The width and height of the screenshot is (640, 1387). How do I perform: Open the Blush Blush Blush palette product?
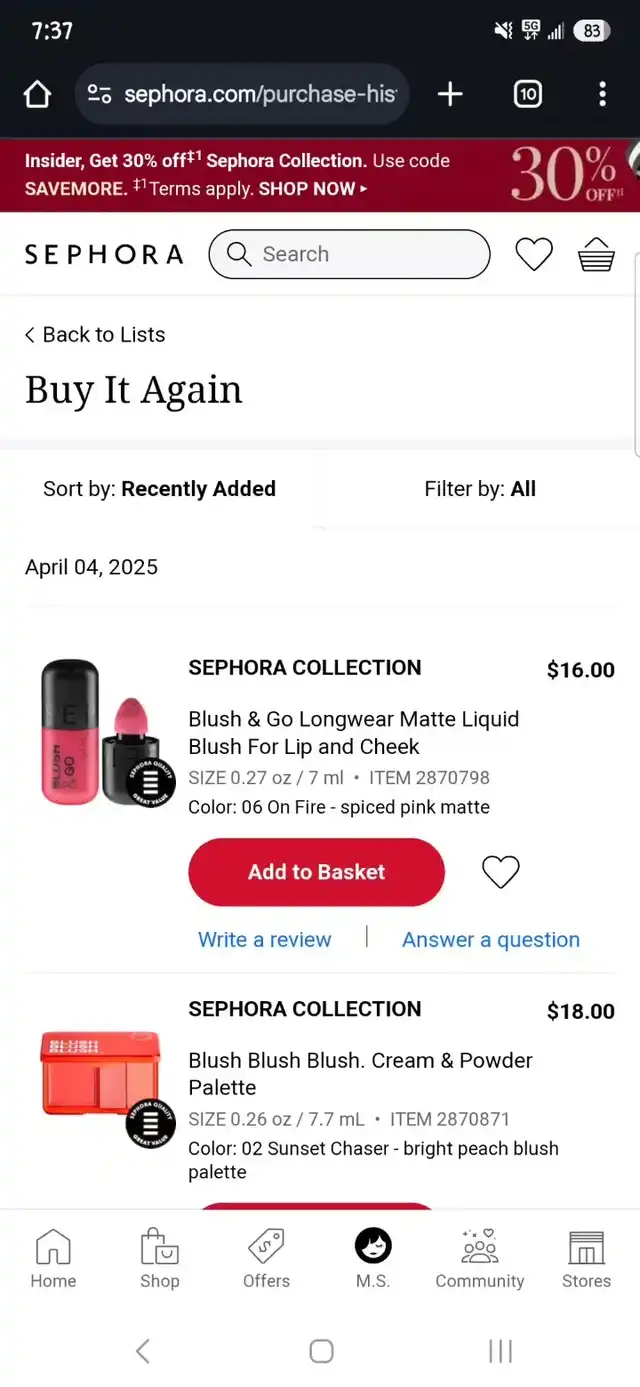(360, 1073)
